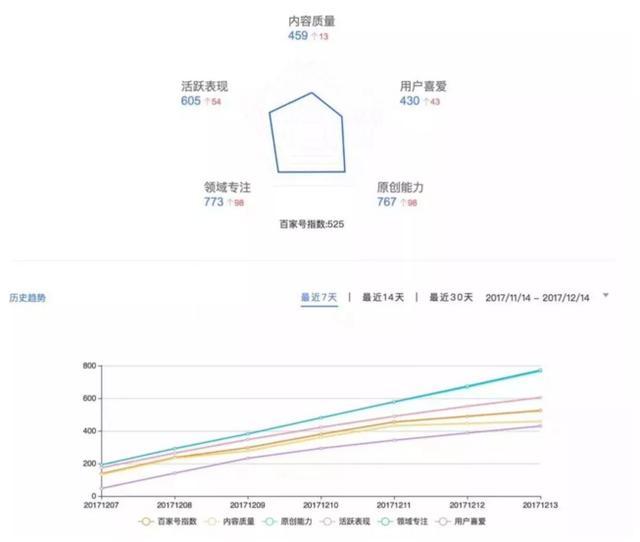Switch to the 最近7天 range
Image resolution: width=640 pixels, height=542 pixels.
[x=319, y=298]
